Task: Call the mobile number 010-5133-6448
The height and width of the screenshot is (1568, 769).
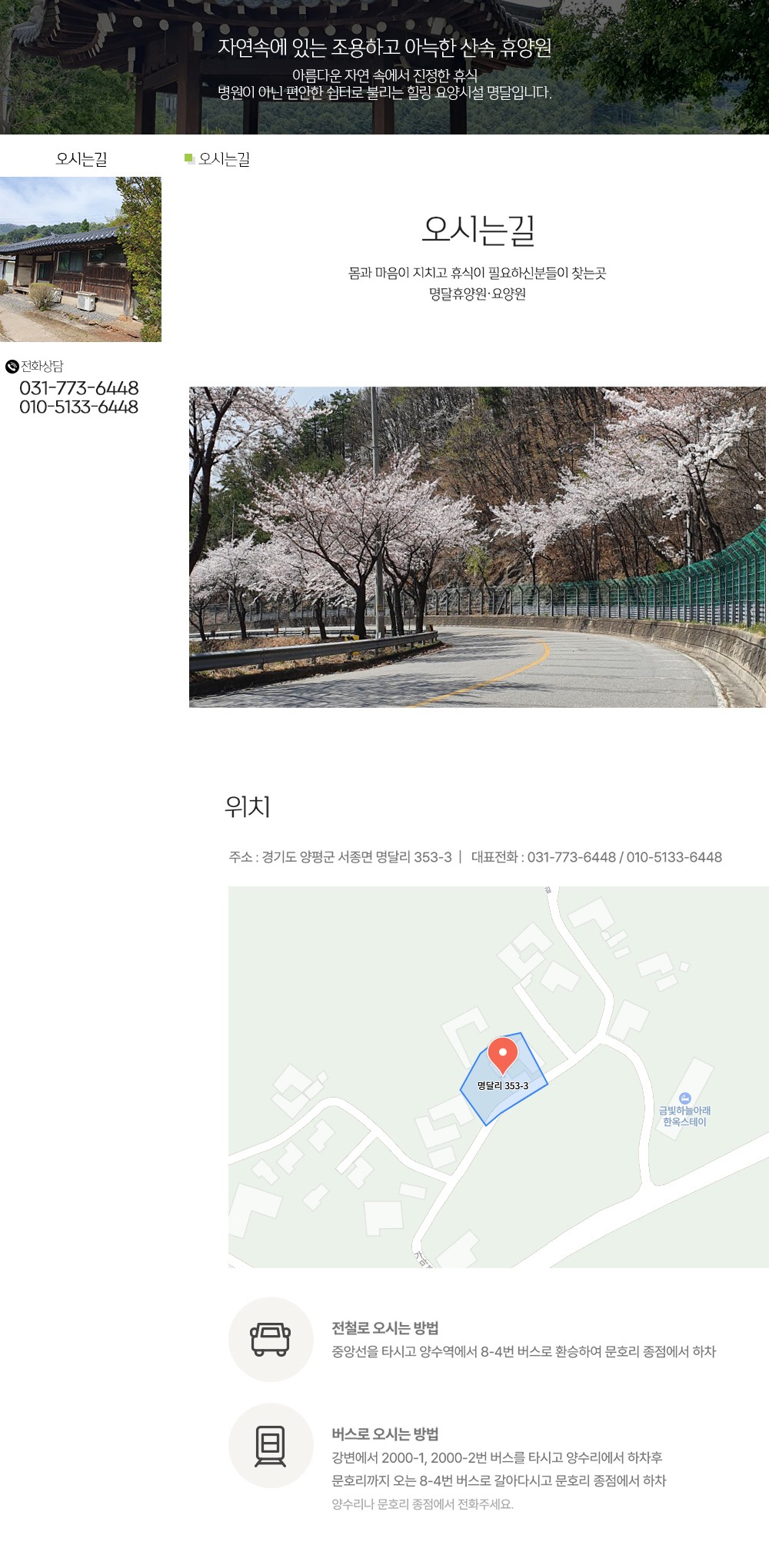Action: 79,407
